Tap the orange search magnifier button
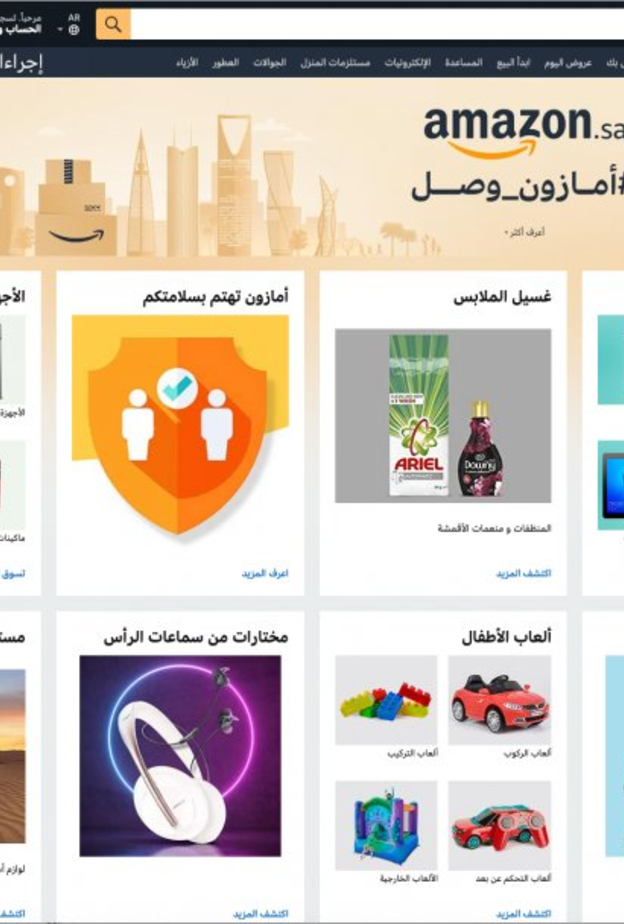Image resolution: width=624 pixels, height=924 pixels. pyautogui.click(x=113, y=24)
